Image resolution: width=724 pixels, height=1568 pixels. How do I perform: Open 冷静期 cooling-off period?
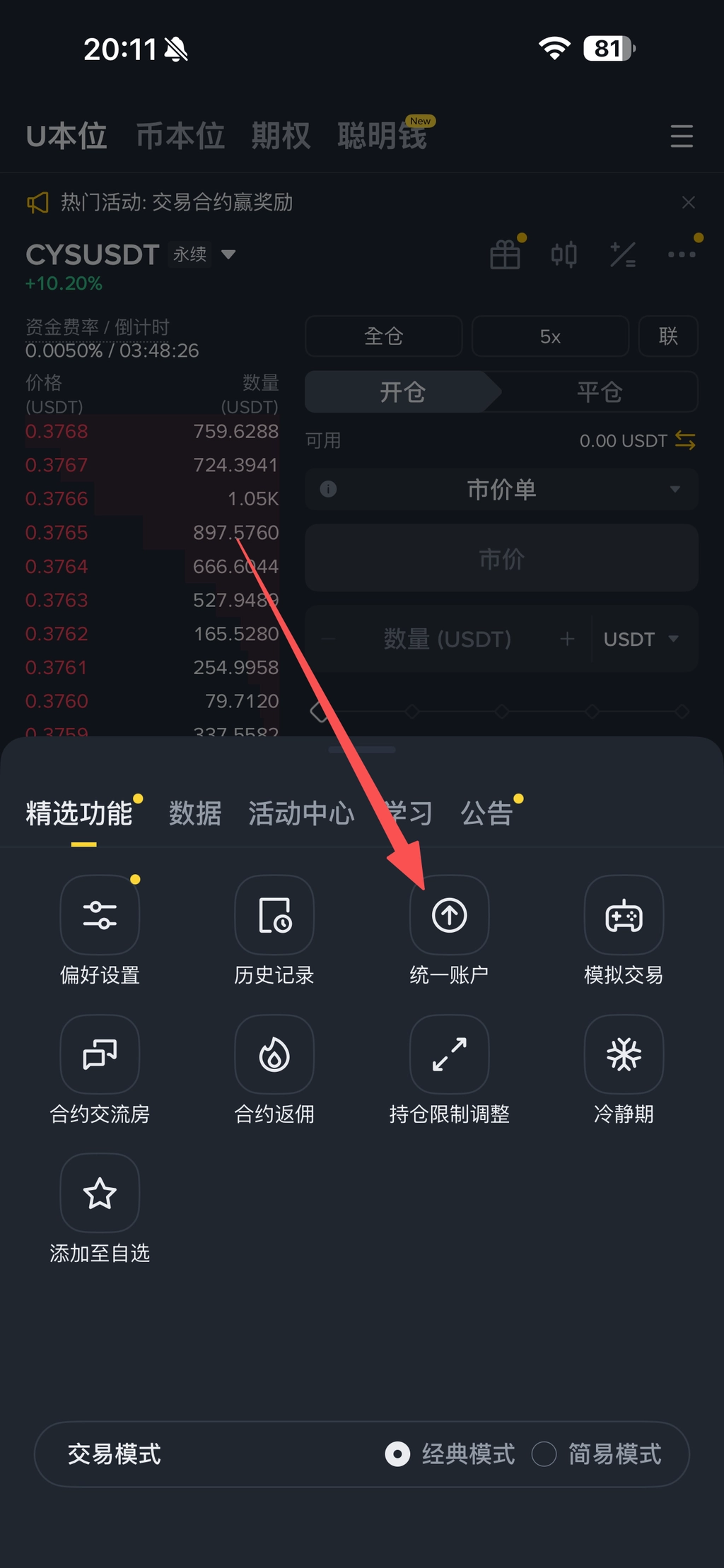(624, 1055)
